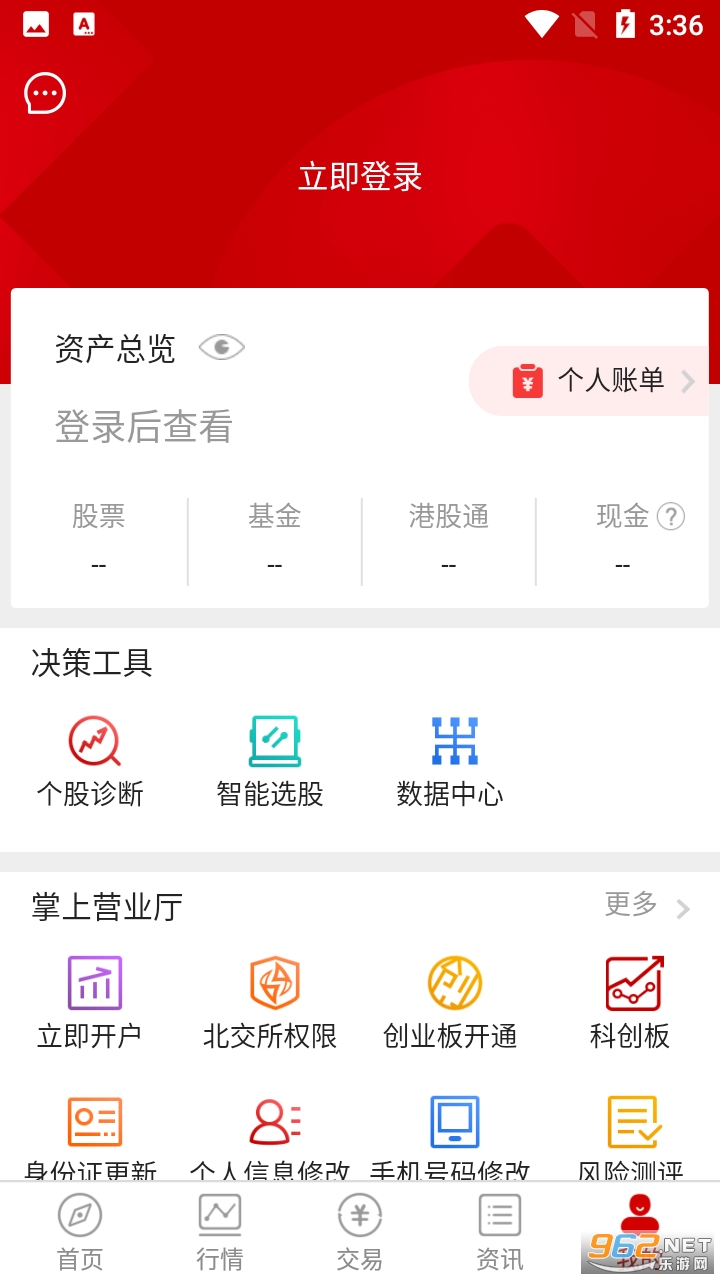This screenshot has height=1280, width=720.
Task: Open 个股诊断 stock diagnosis tool
Action: click(91, 762)
